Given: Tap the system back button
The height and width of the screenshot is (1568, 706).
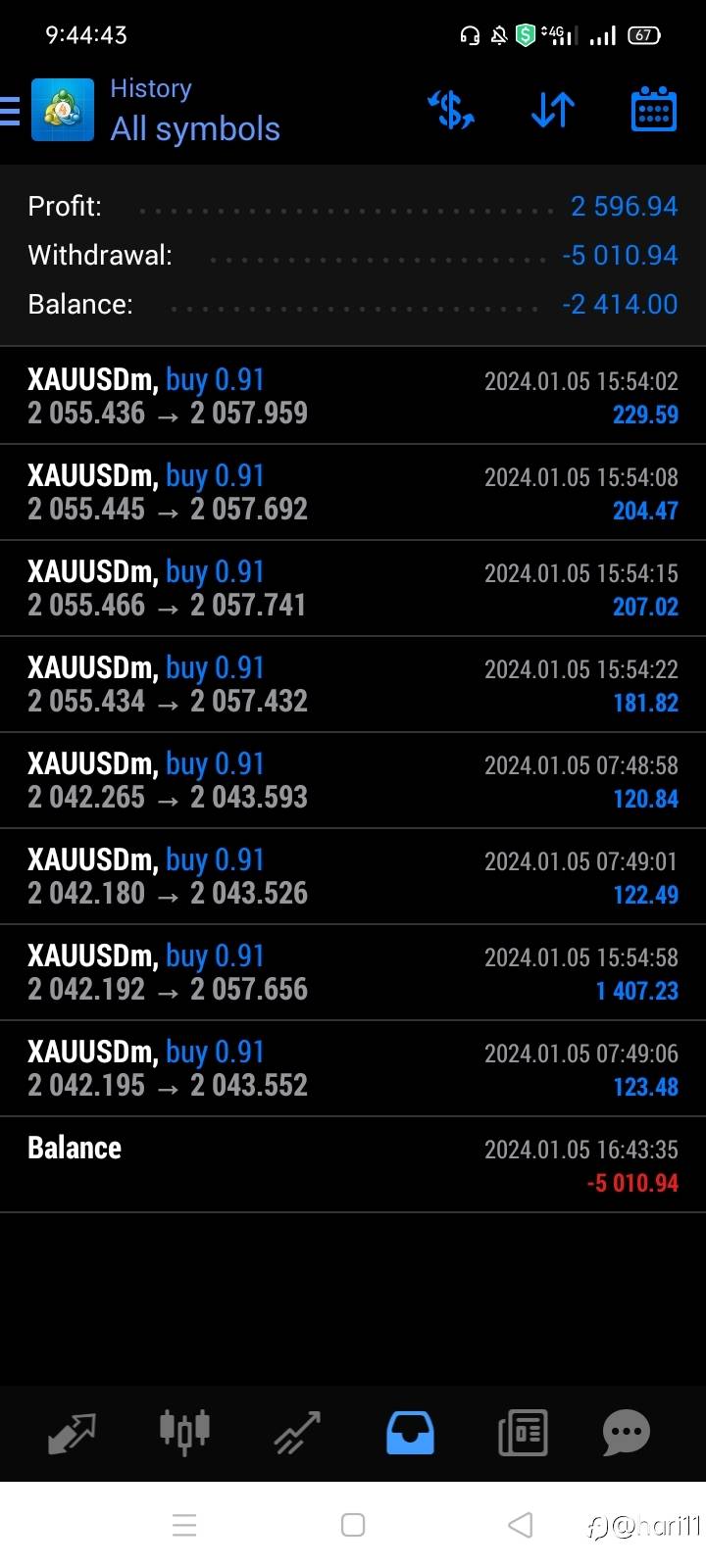Looking at the screenshot, I should point(521,1525).
